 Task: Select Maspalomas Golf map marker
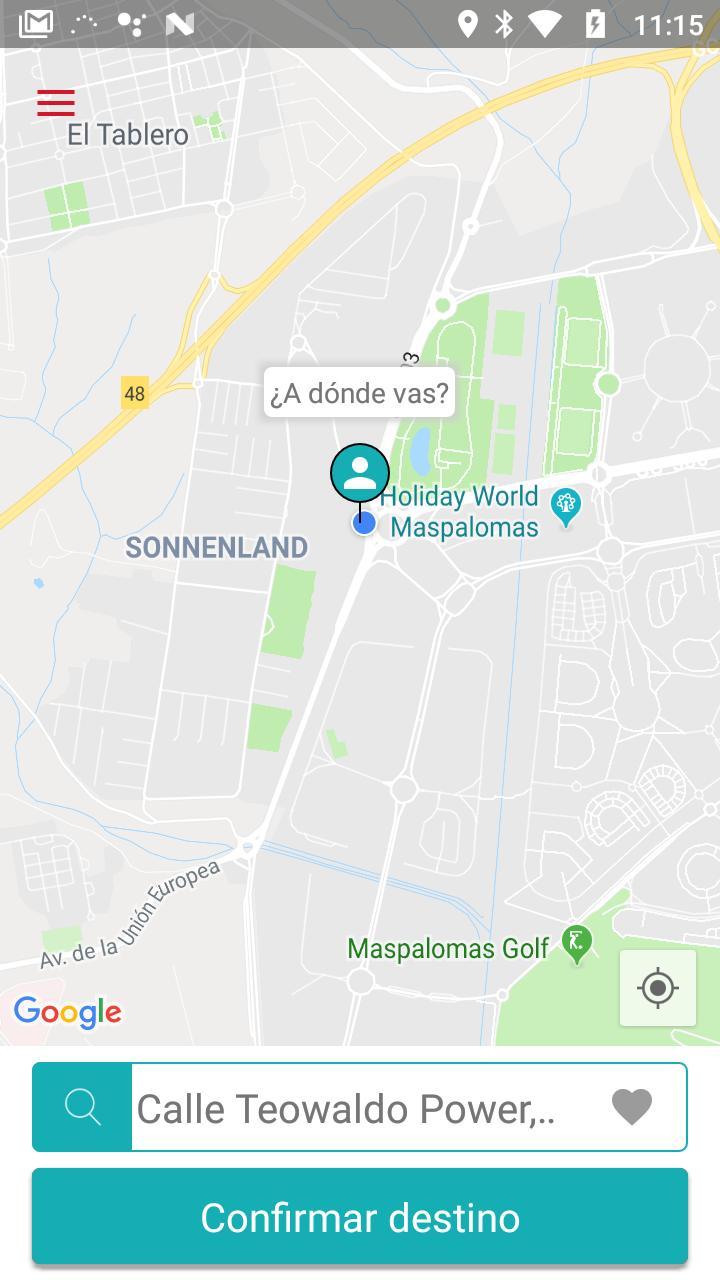pos(576,944)
